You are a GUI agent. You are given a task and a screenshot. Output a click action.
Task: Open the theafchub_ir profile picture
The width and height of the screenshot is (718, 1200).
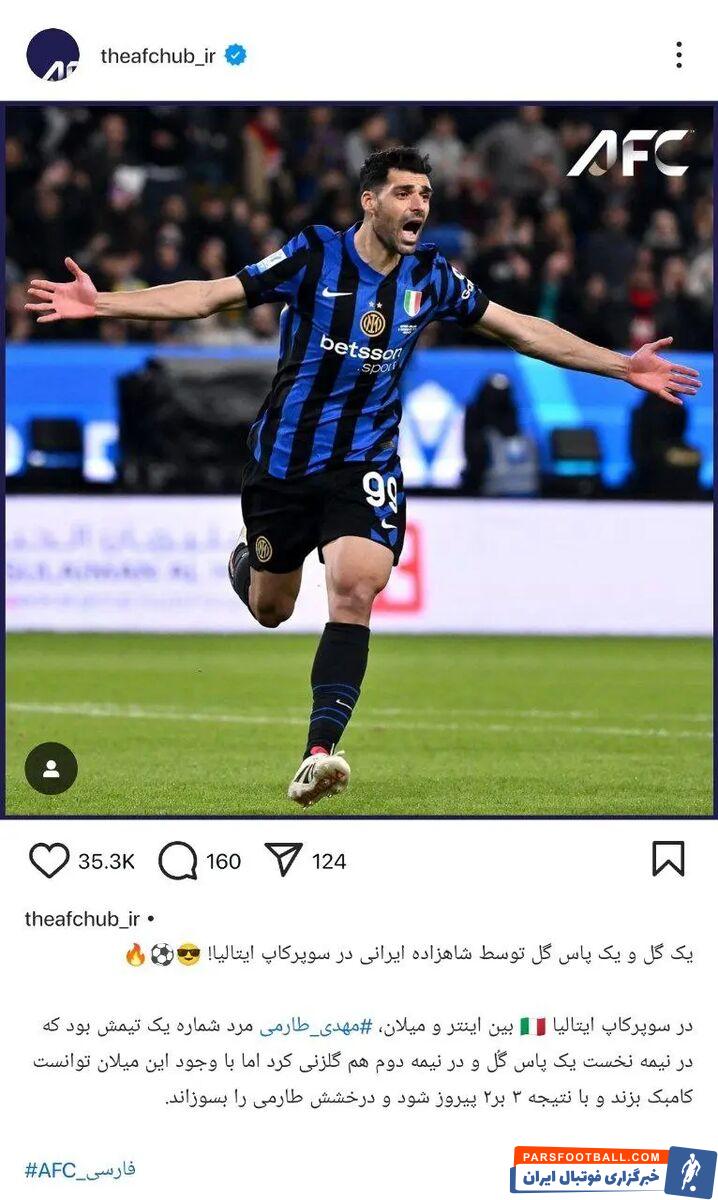[x=53, y=55]
